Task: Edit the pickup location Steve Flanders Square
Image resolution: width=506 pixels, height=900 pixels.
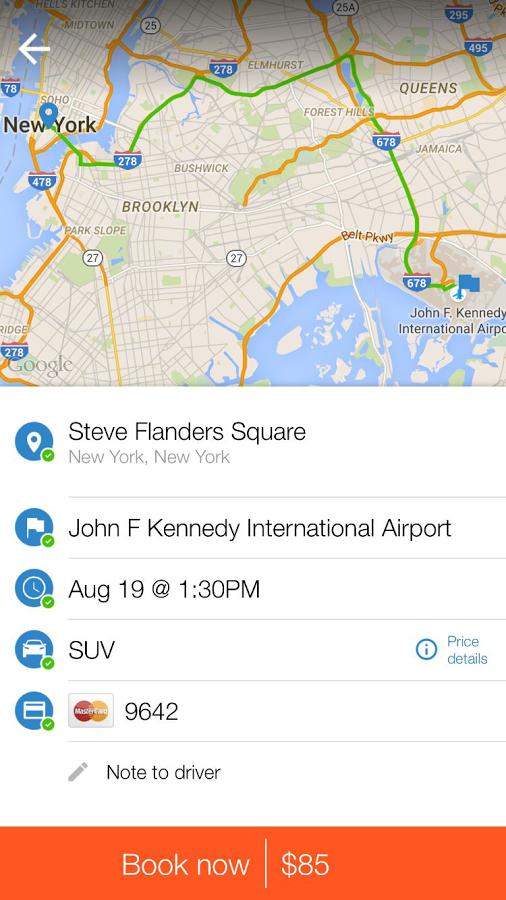Action: pos(253,442)
